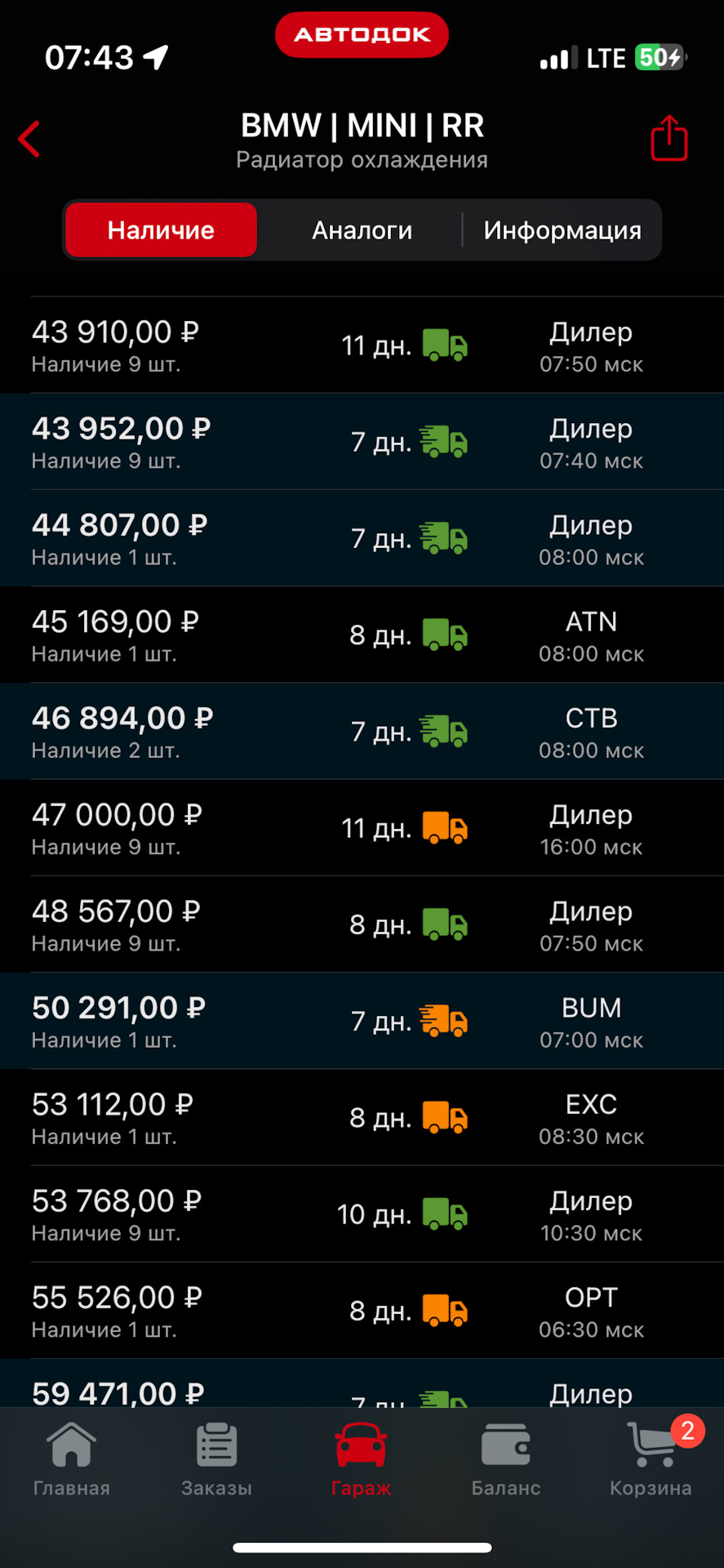Open the Заказы tab
This screenshot has width=724, height=1568.
[x=216, y=1459]
